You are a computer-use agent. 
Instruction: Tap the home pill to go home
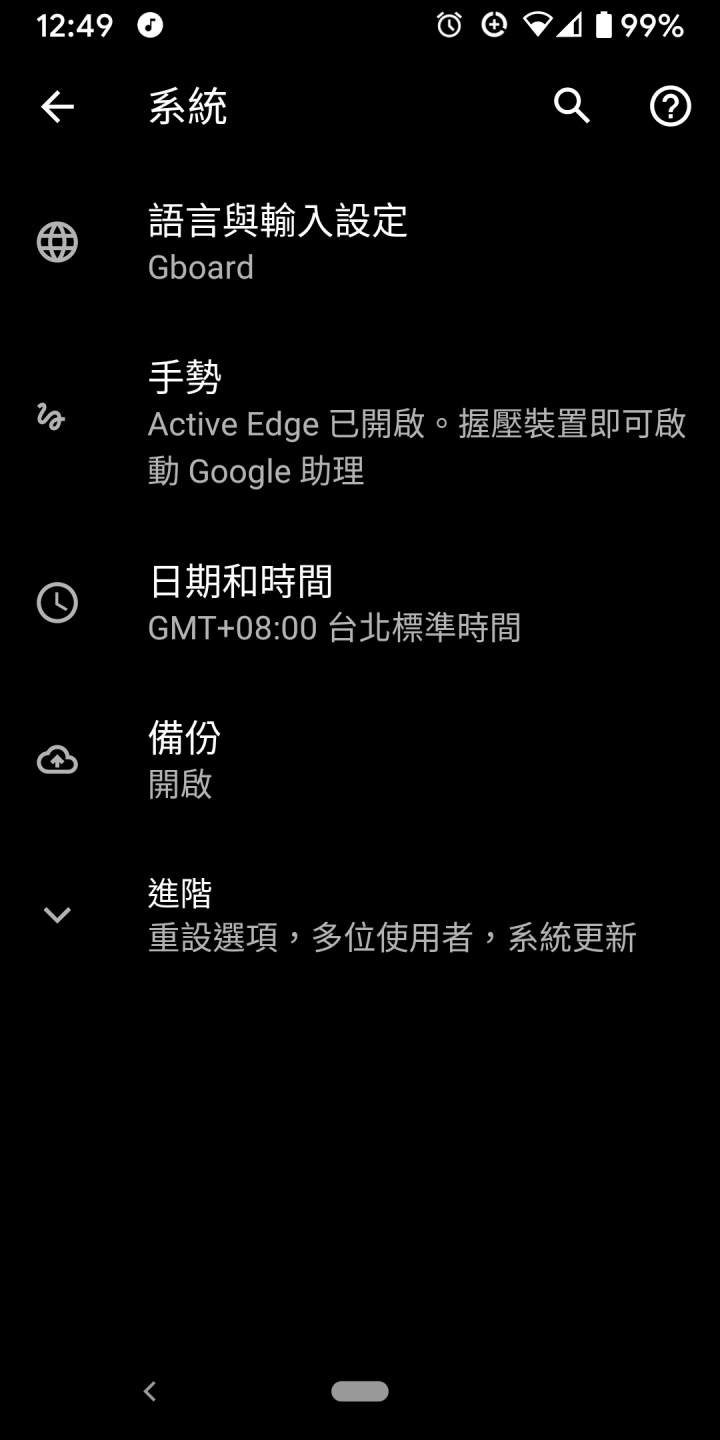click(x=360, y=1390)
